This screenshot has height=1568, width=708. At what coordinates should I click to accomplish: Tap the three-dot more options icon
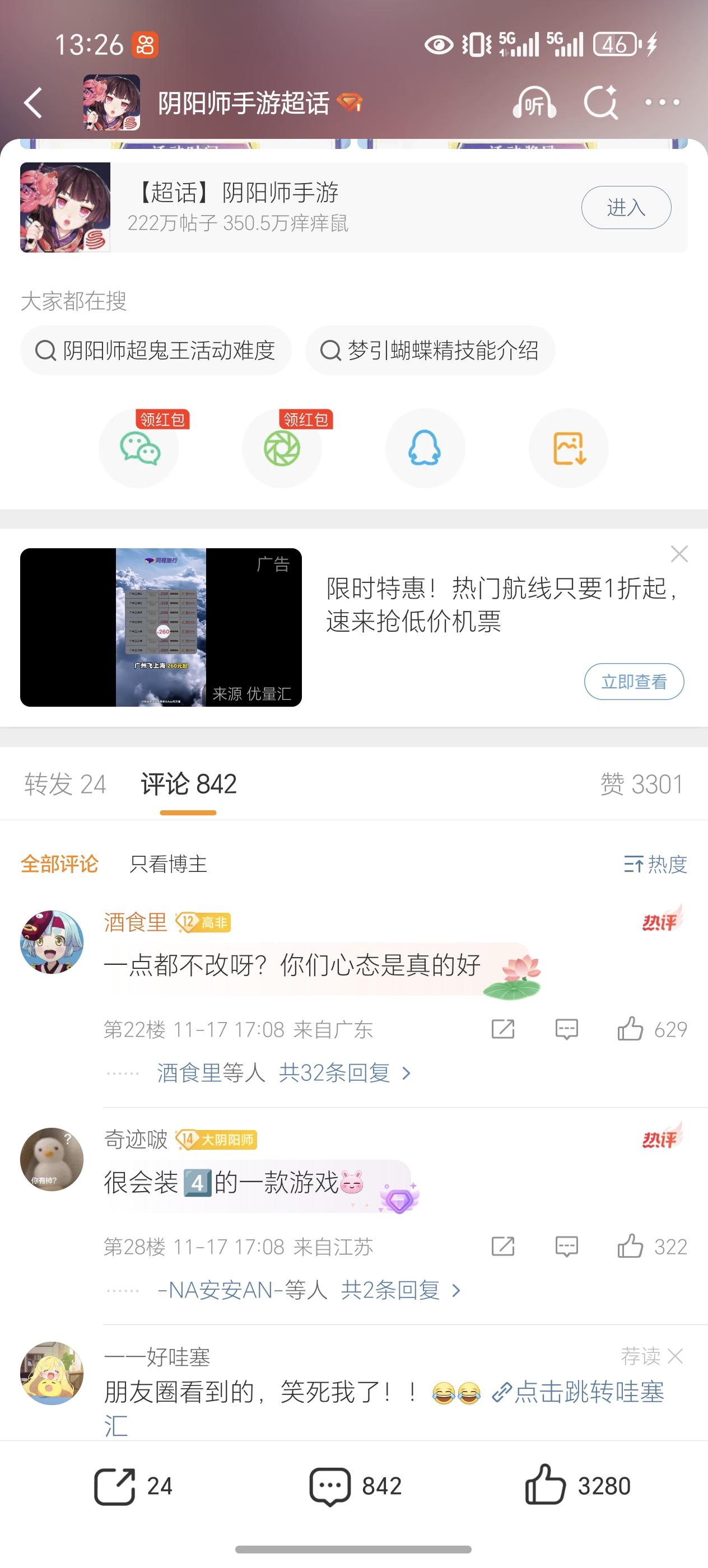point(663,104)
